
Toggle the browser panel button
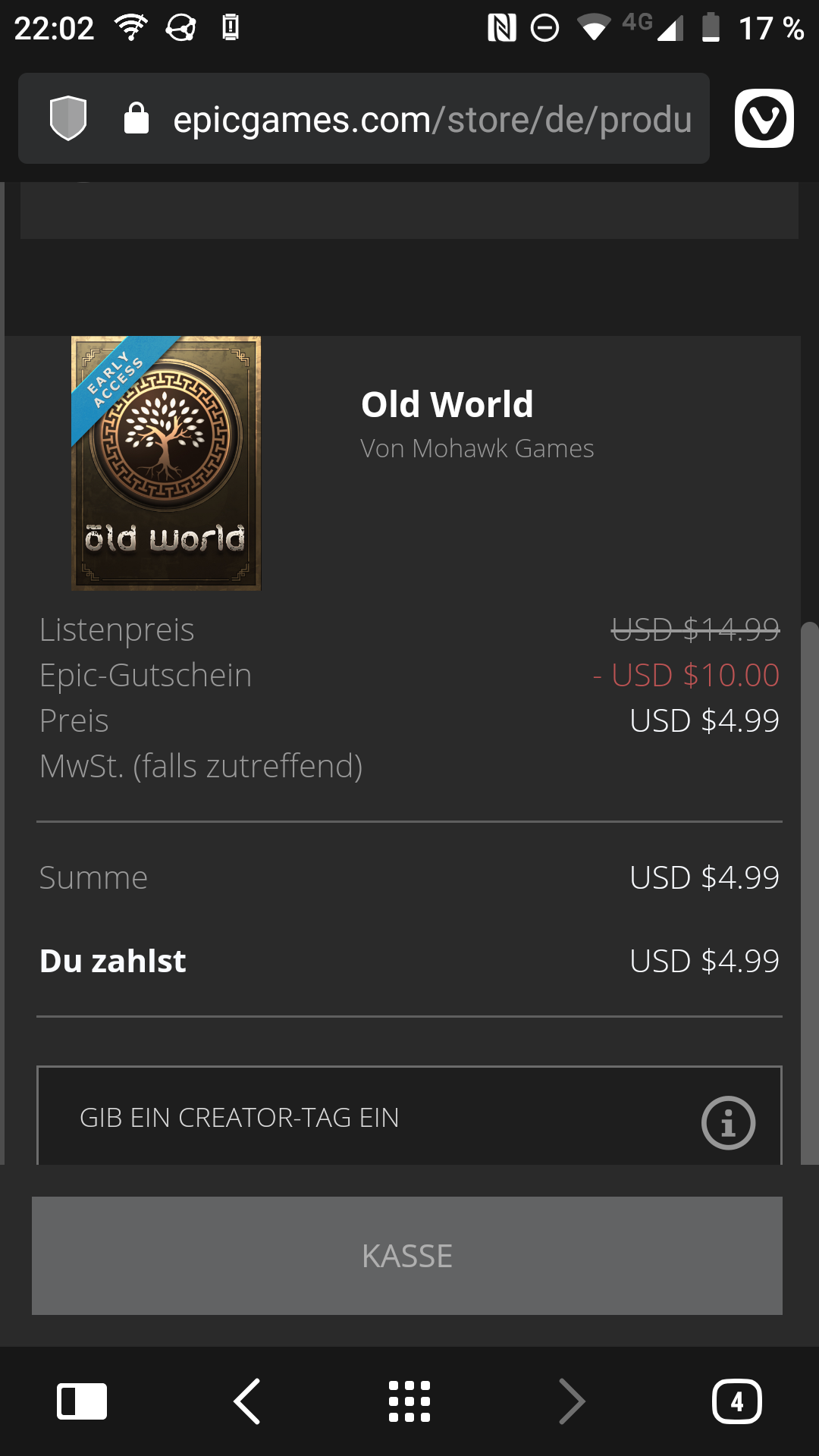(82, 1401)
